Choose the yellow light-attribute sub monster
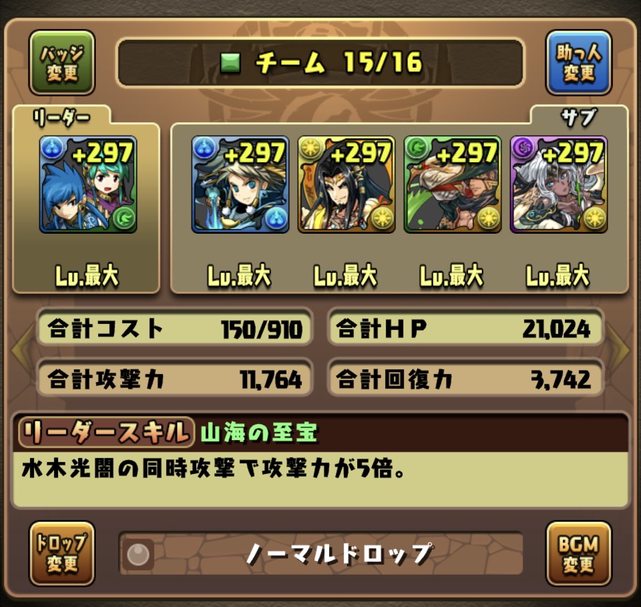Image resolution: width=641 pixels, height=607 pixels. point(346,185)
